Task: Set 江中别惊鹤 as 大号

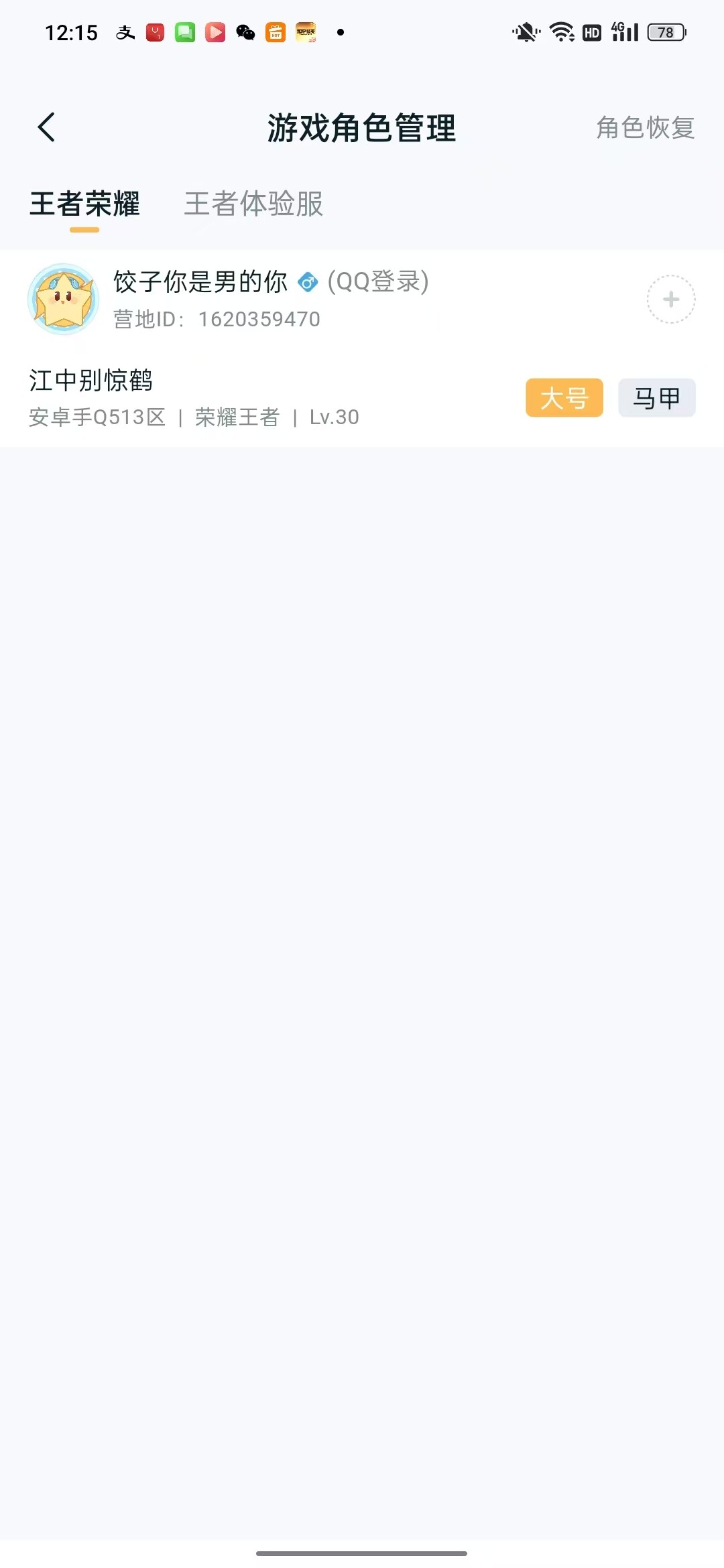Action: coord(564,398)
